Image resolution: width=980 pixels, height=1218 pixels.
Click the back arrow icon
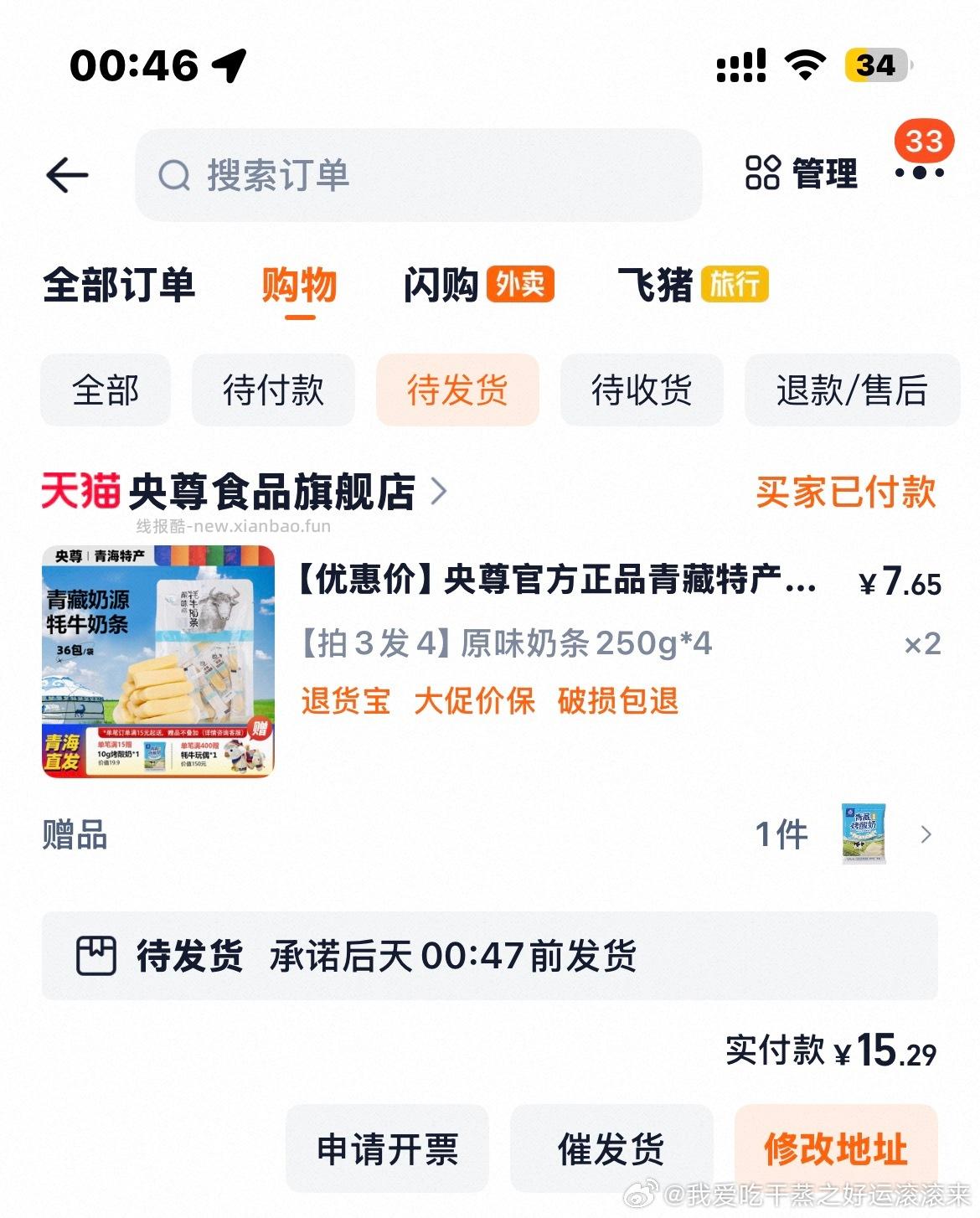67,174
